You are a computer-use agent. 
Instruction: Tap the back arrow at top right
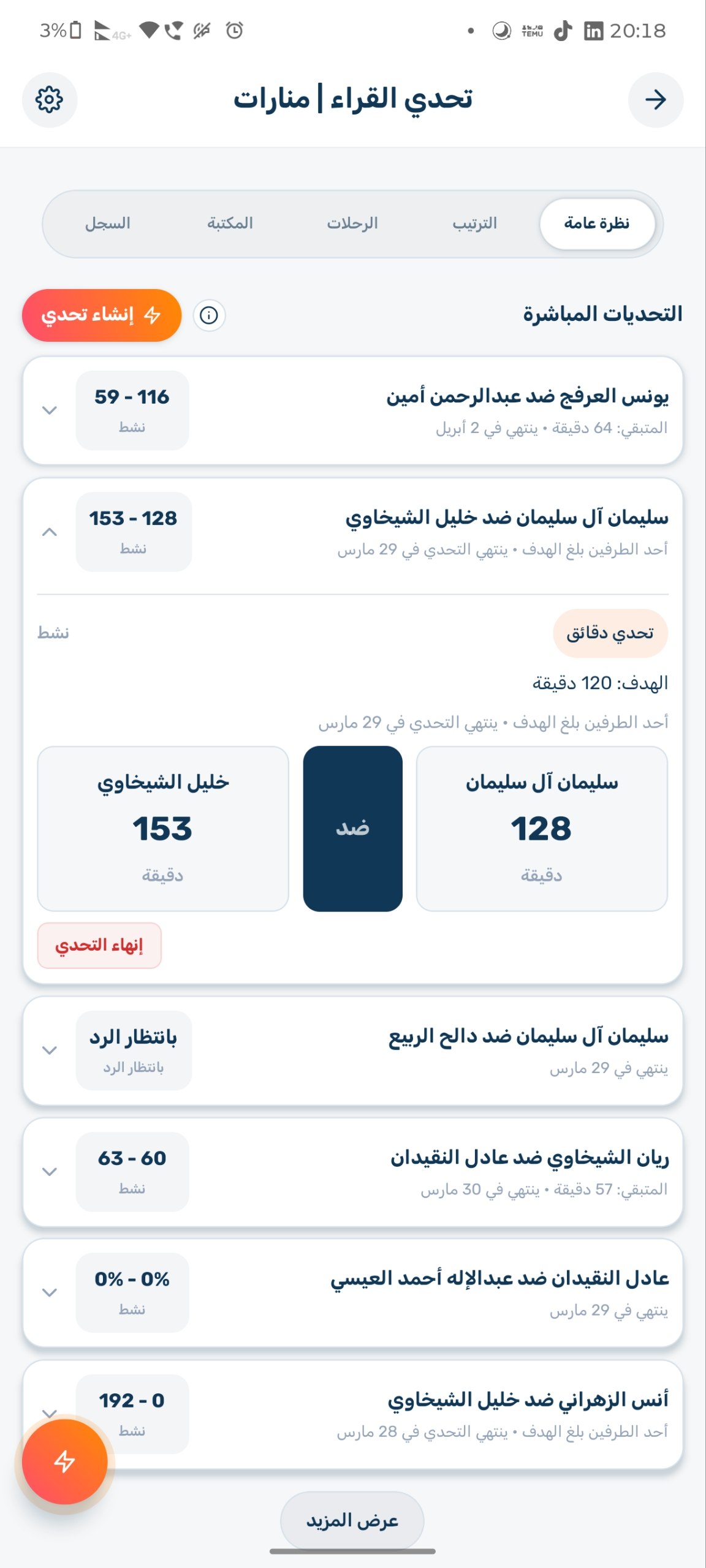(656, 99)
